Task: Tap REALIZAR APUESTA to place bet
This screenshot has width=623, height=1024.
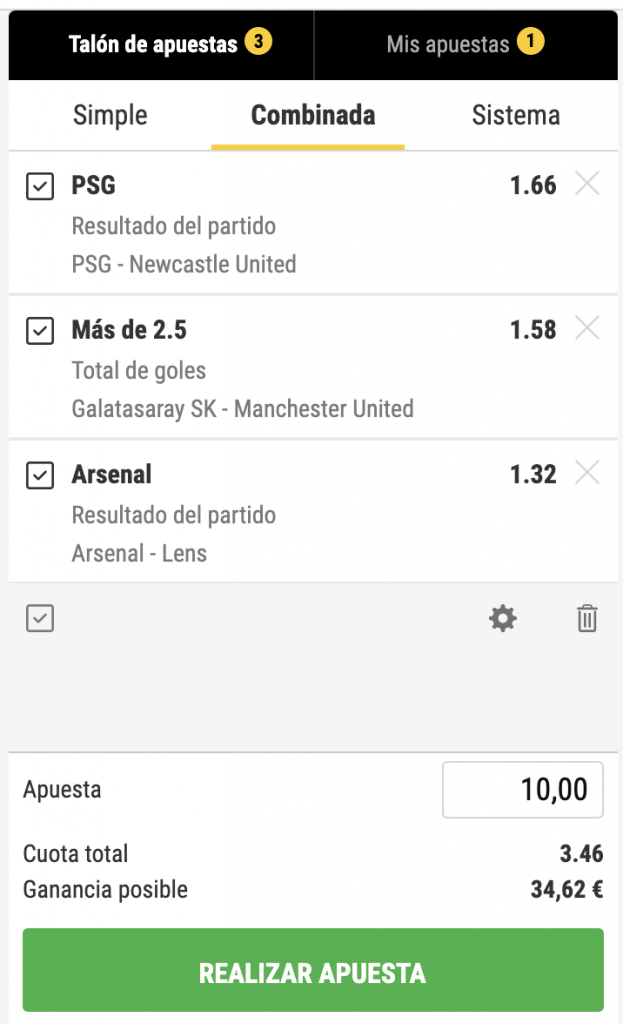Action: [312, 971]
